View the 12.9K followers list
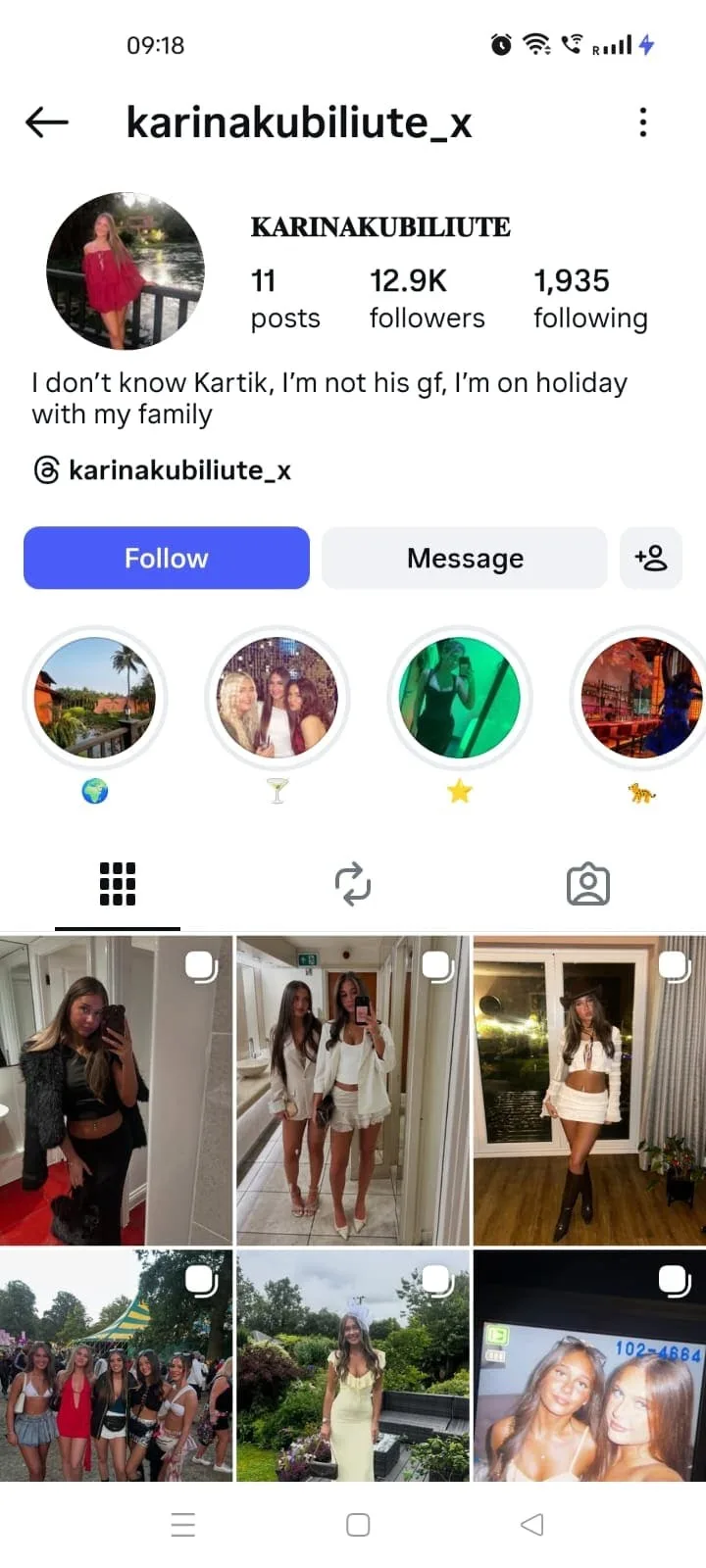This screenshot has height=1568, width=706. [x=427, y=298]
